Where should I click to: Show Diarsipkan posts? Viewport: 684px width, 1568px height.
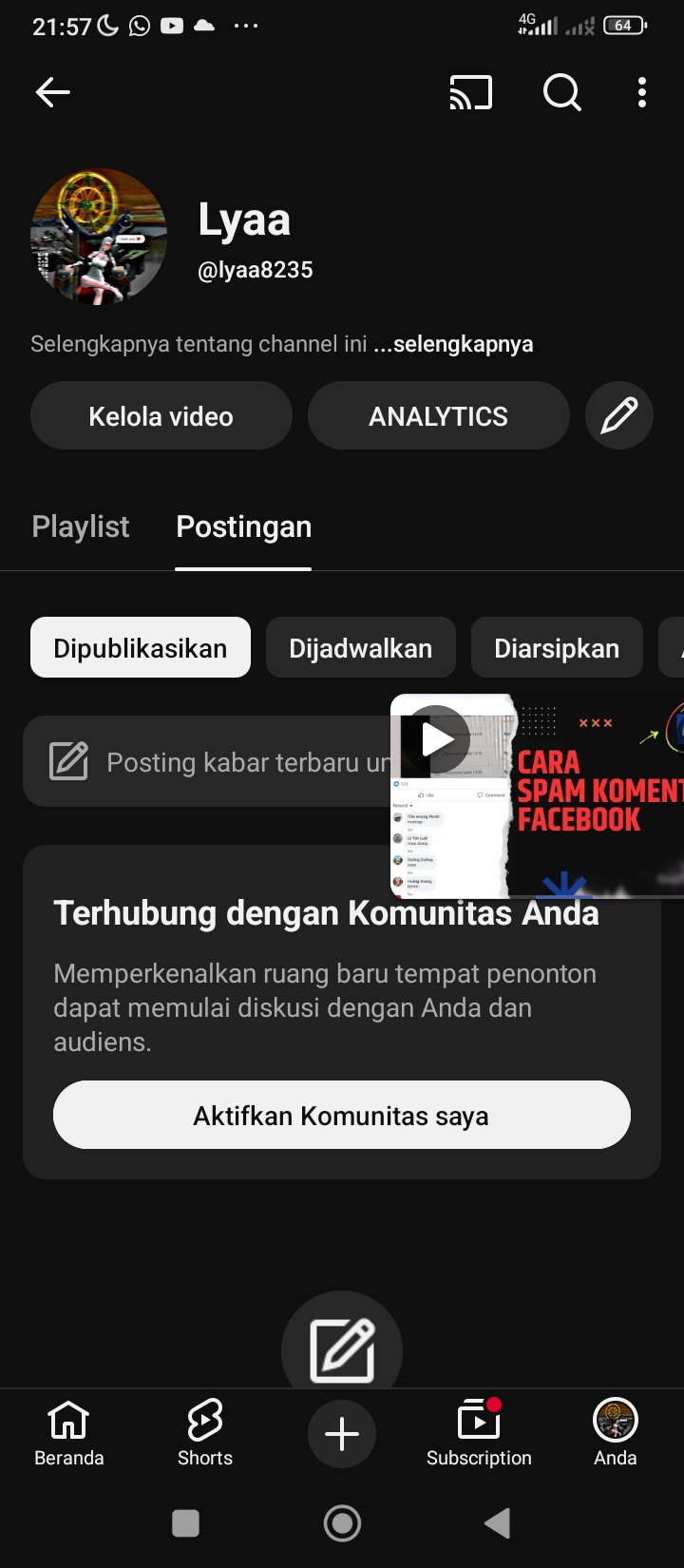pyautogui.click(x=557, y=648)
